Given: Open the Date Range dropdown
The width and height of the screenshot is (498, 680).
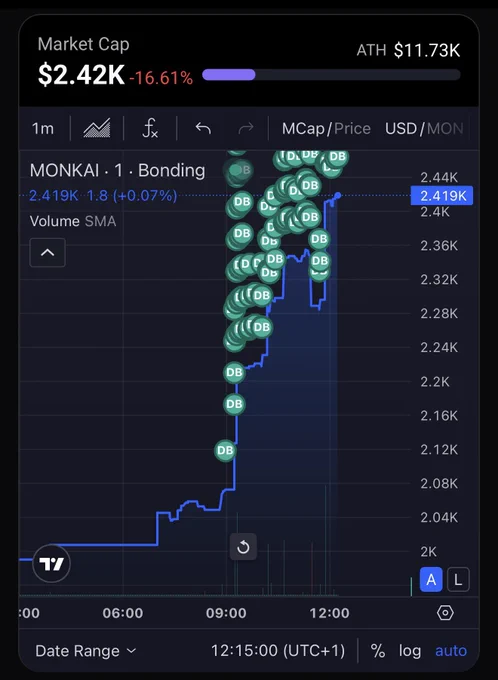Looking at the screenshot, I should pos(86,651).
